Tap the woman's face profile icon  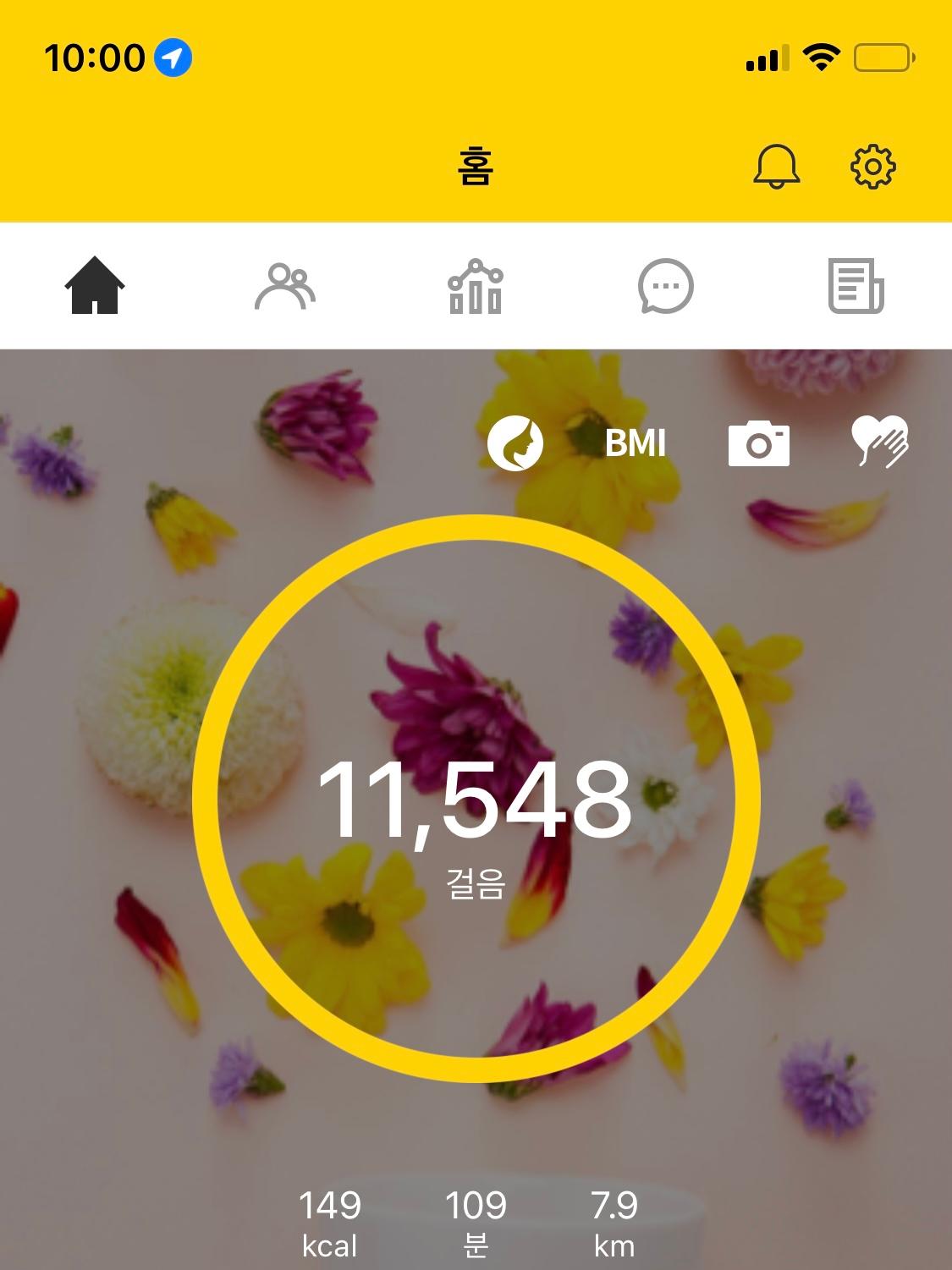click(515, 443)
